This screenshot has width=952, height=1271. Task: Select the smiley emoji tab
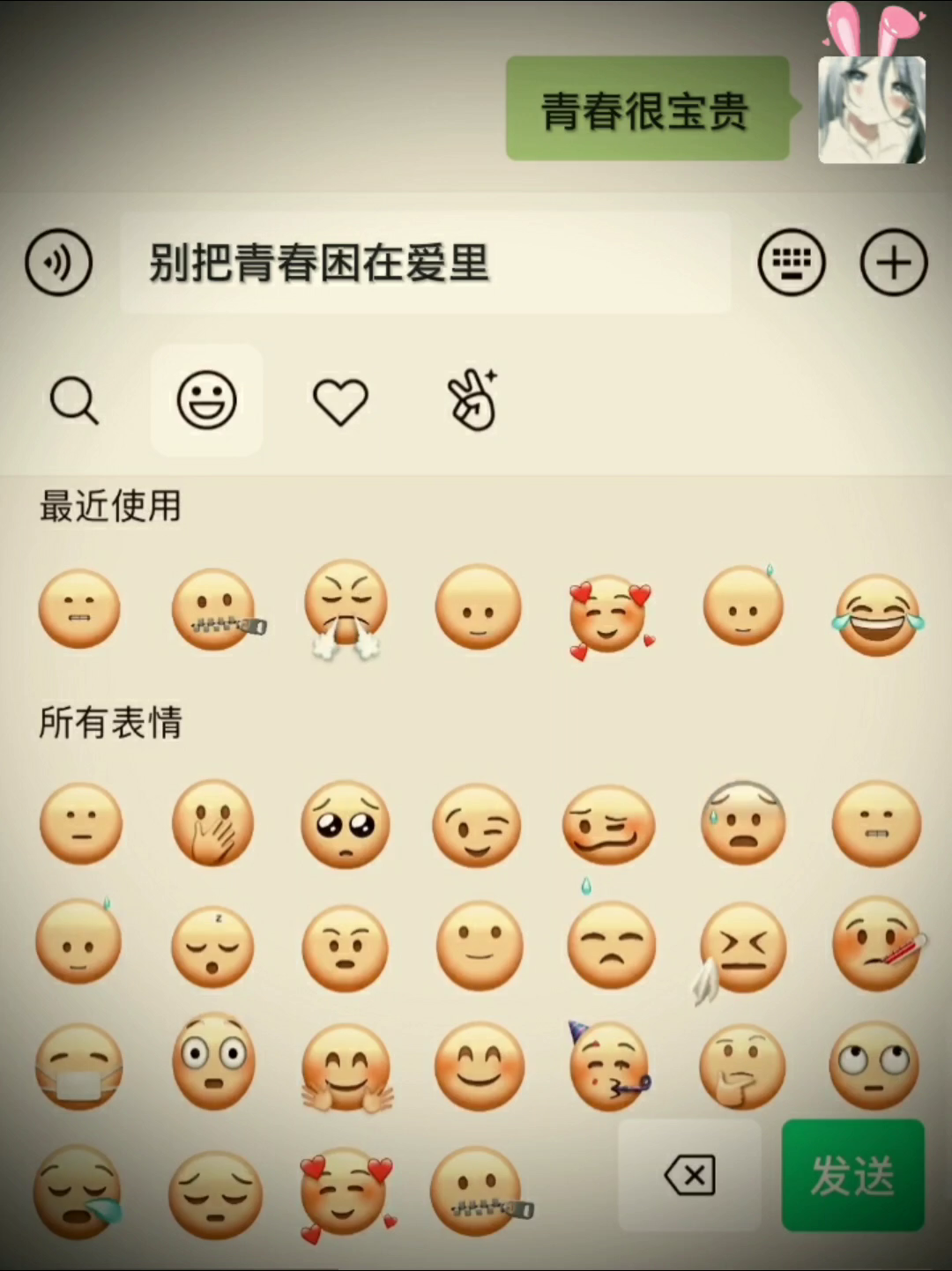point(207,401)
